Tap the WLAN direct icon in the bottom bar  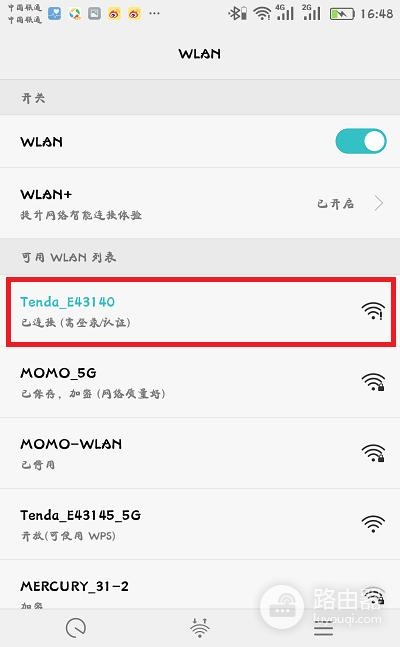200,628
